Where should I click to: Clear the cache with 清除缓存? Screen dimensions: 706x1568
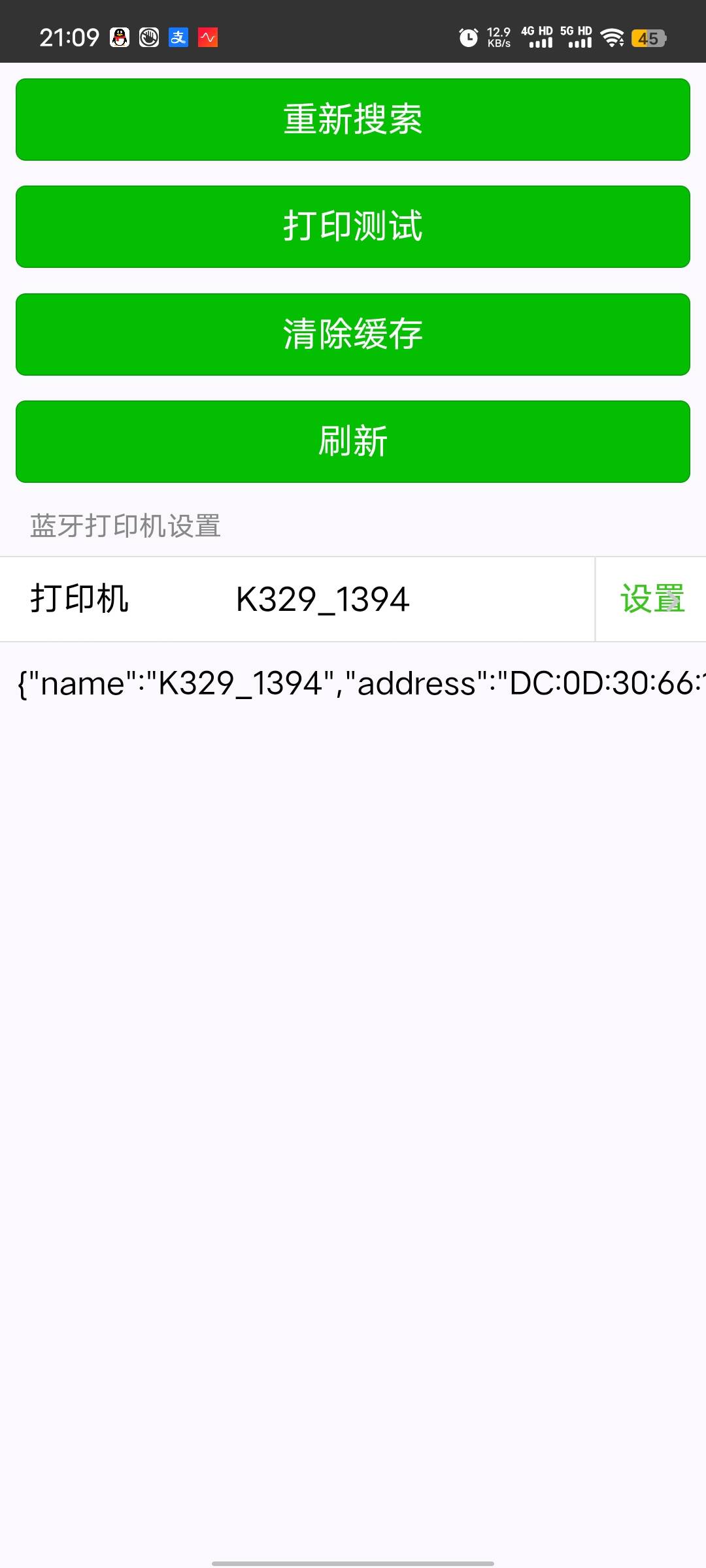353,335
